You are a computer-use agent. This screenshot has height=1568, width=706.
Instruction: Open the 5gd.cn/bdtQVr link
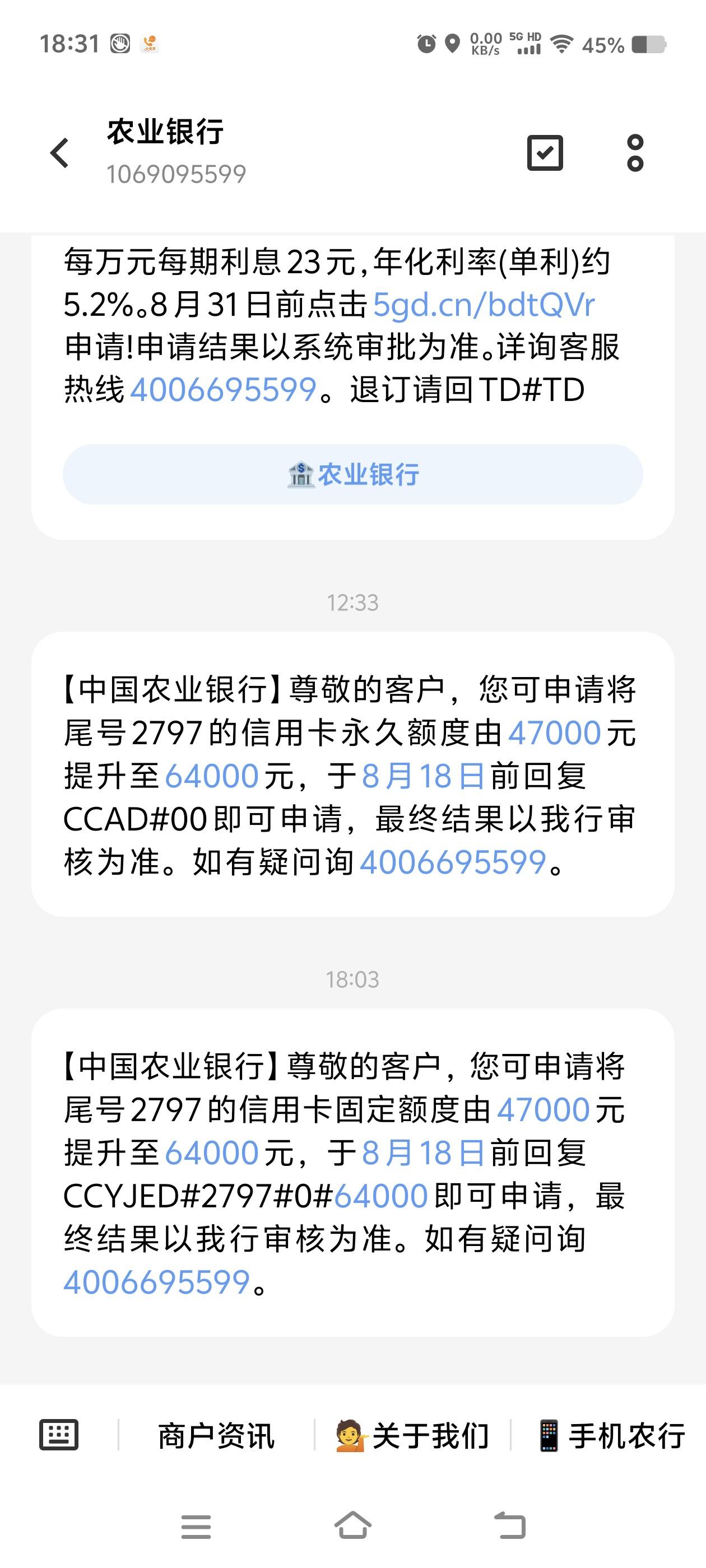point(483,304)
